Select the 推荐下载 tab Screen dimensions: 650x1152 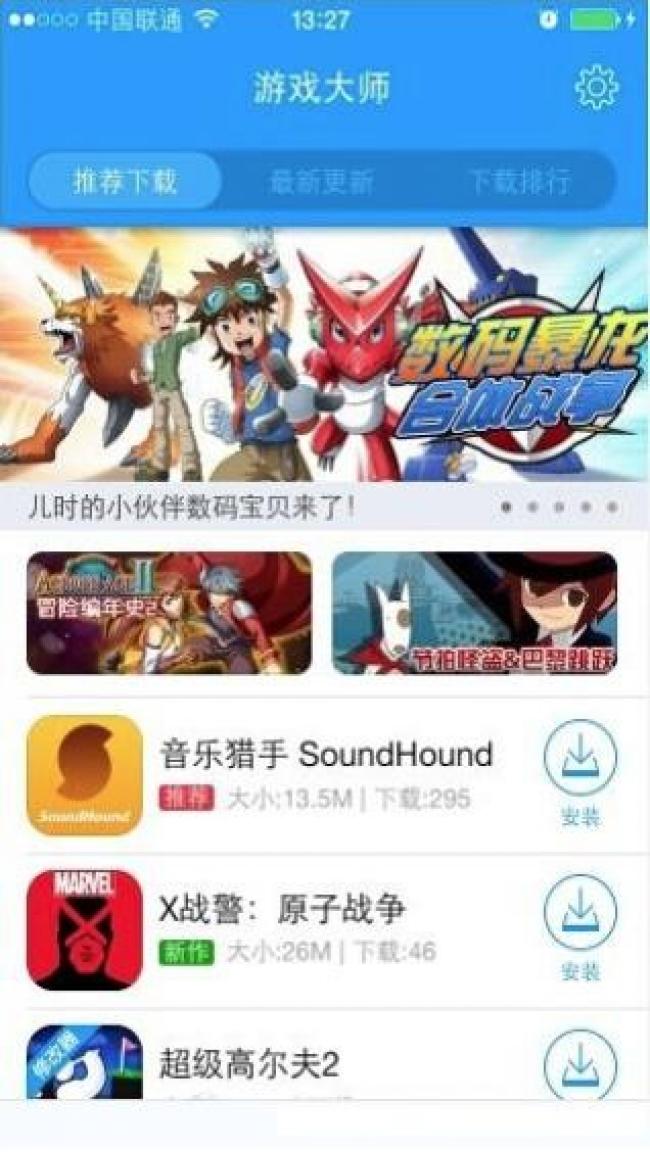[125, 181]
